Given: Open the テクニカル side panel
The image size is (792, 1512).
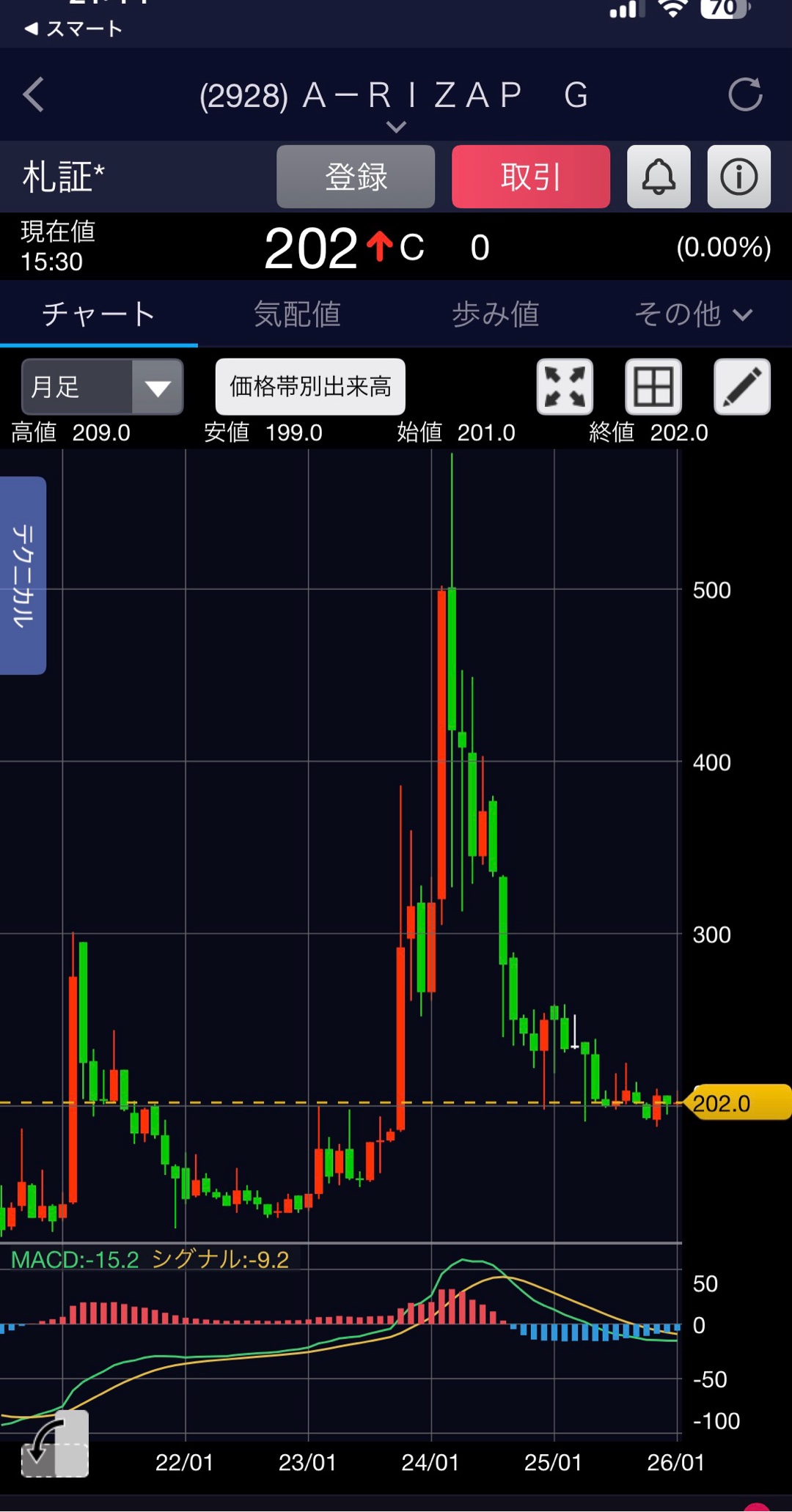Looking at the screenshot, I should (23, 575).
